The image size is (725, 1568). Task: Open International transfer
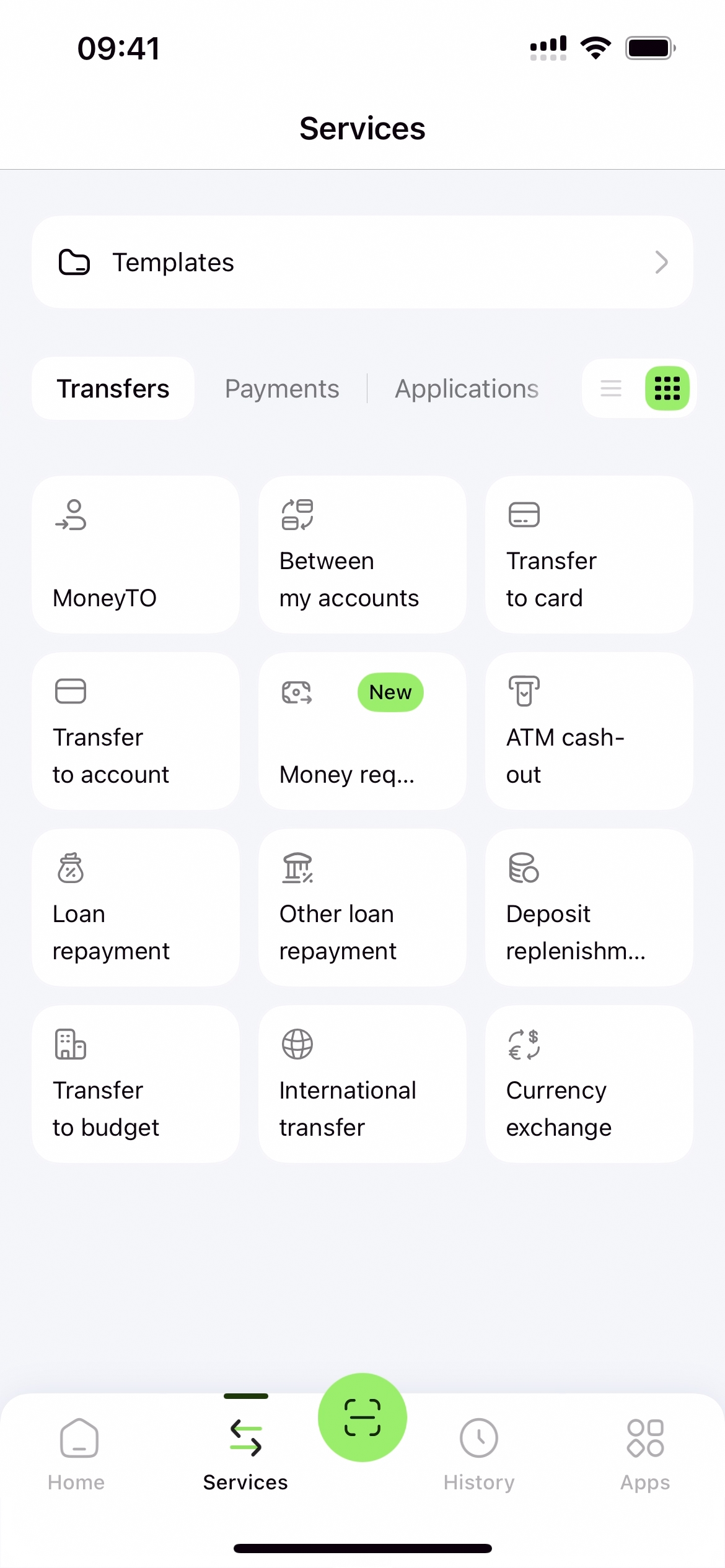(362, 1084)
